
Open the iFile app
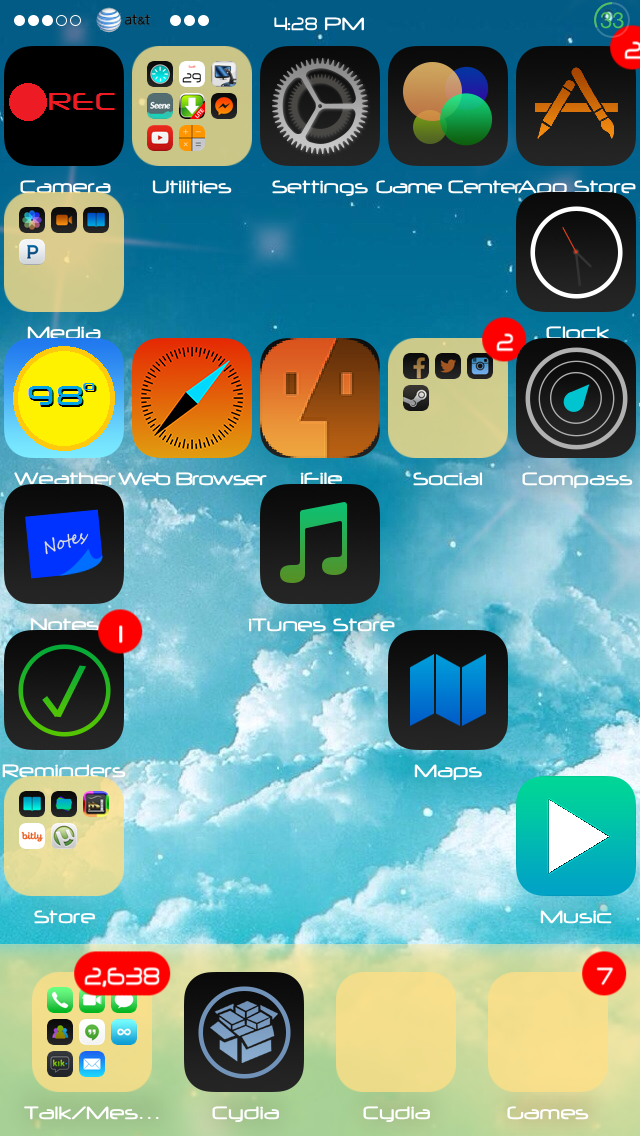320,398
